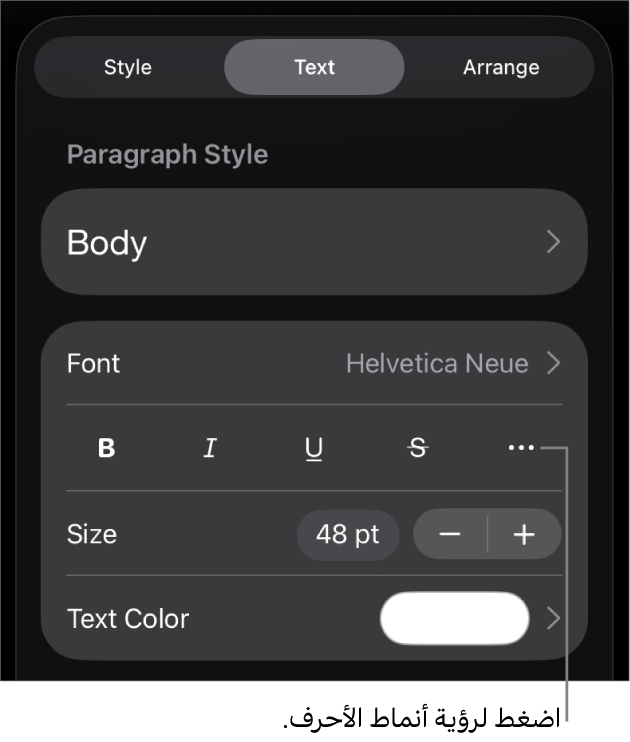
Task: Underline the selected text
Action: (x=314, y=449)
